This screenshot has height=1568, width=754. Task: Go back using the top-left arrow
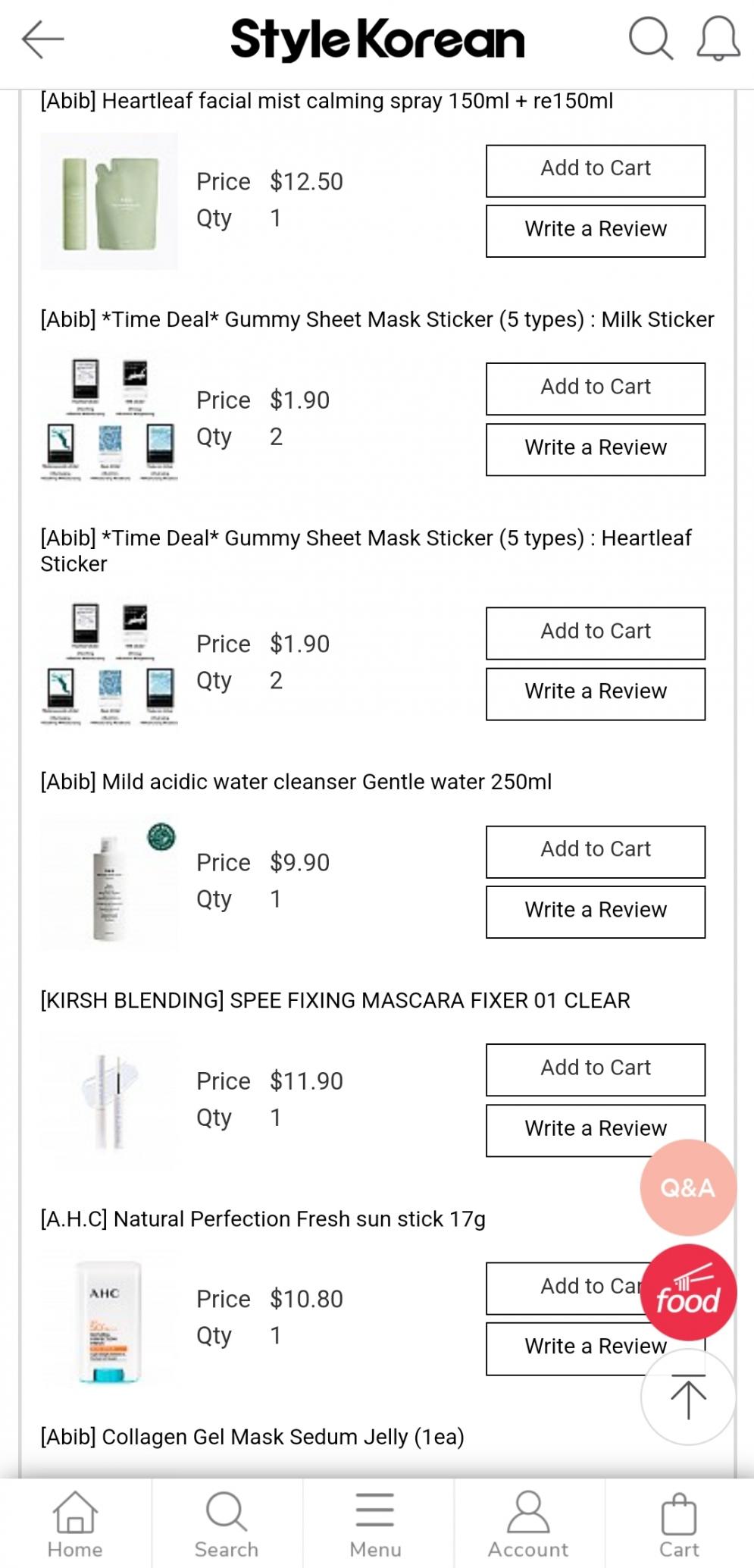42,39
